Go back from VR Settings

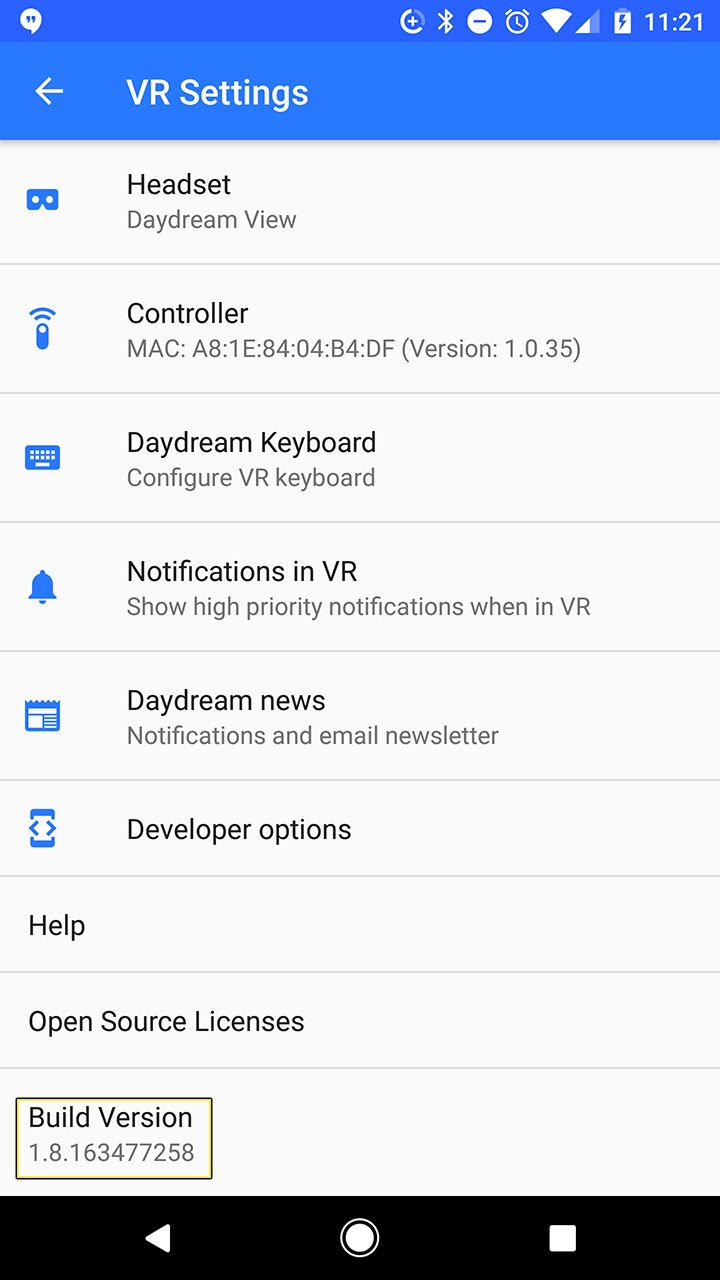click(49, 92)
